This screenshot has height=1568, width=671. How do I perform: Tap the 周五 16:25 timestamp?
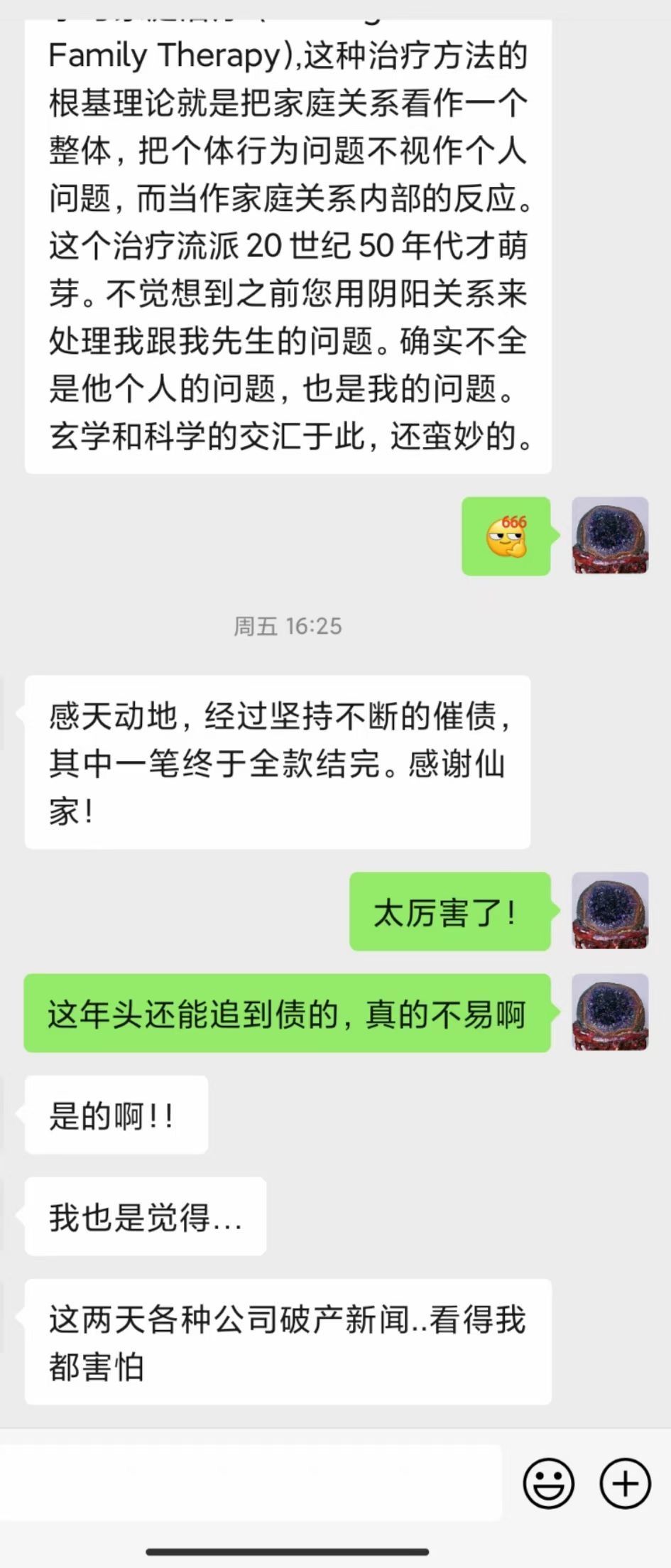click(287, 627)
